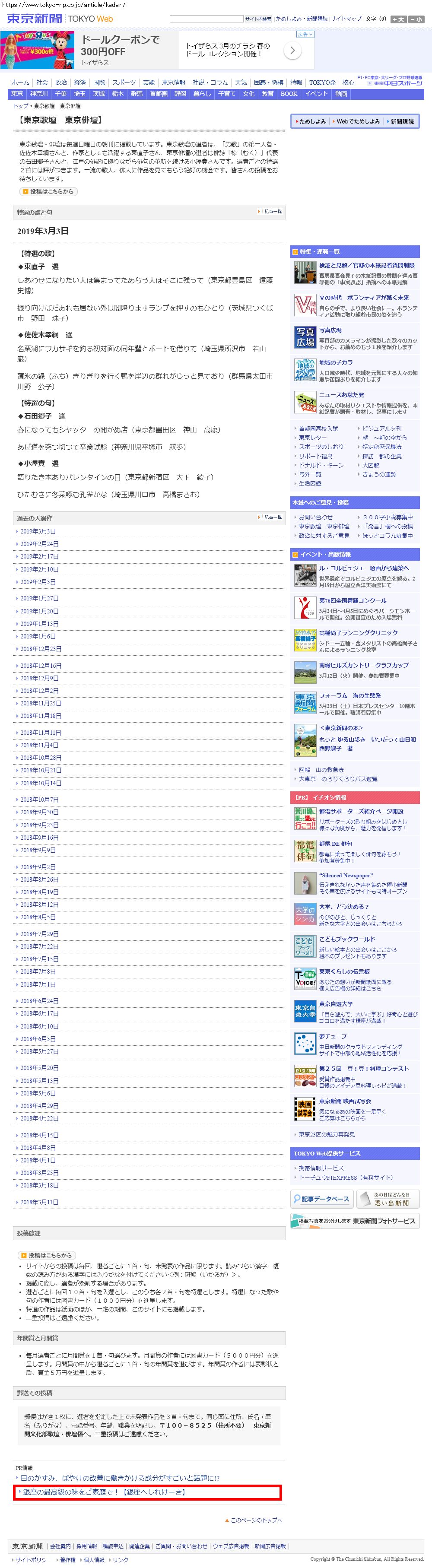The height and width of the screenshot is (1568, 432).
Task: Select the 天気 navigation tab
Action: (x=241, y=83)
